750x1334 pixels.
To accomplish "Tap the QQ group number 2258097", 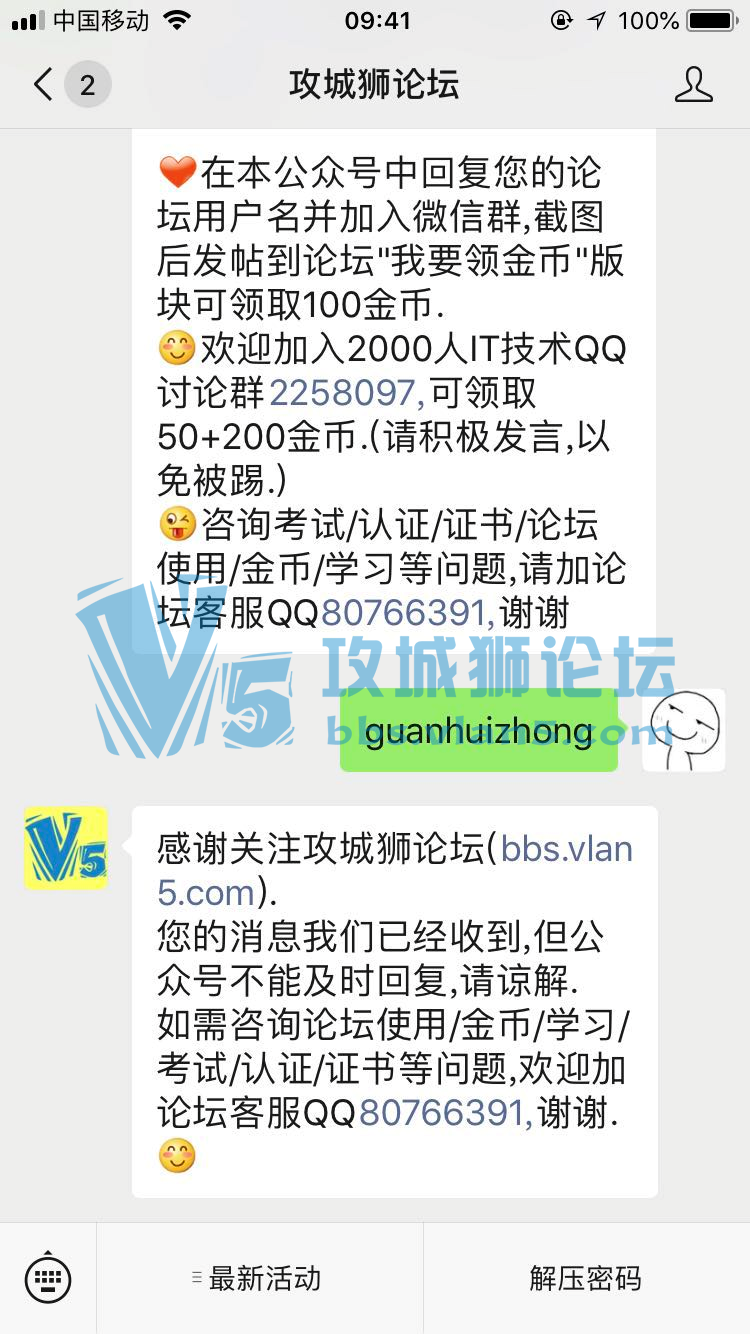I will tap(346, 394).
